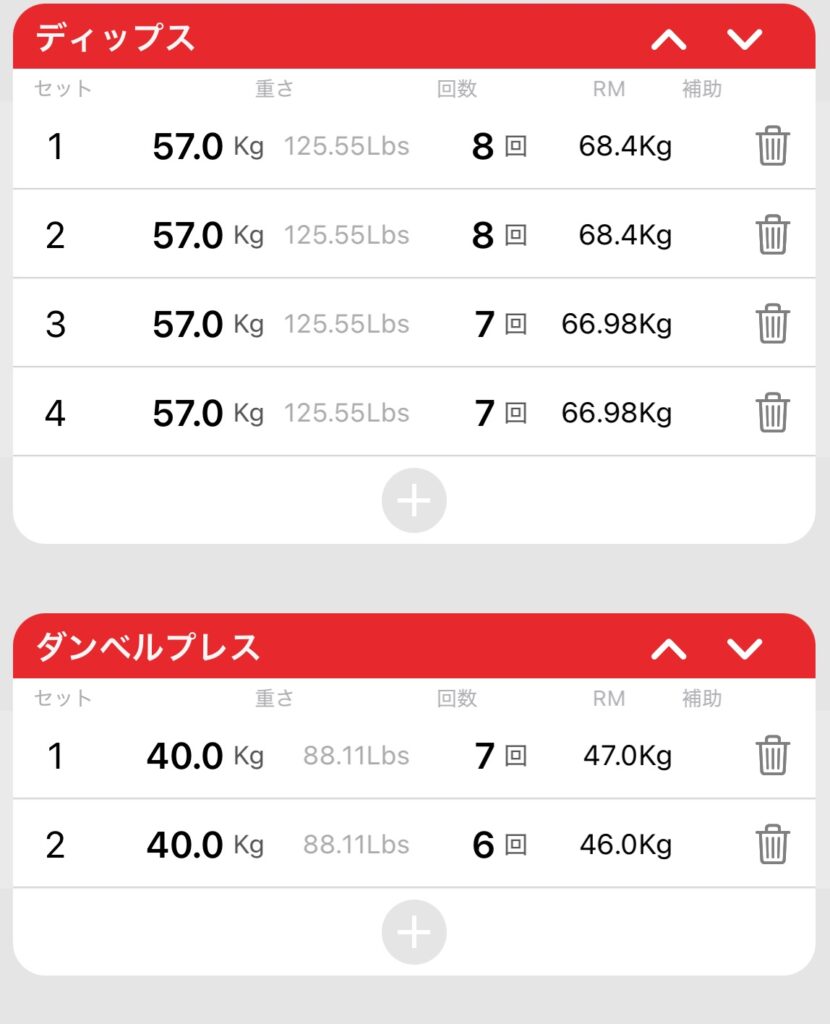Viewport: 830px width, 1024px height.
Task: Remove set 3 of ディップス
Action: coord(772,324)
